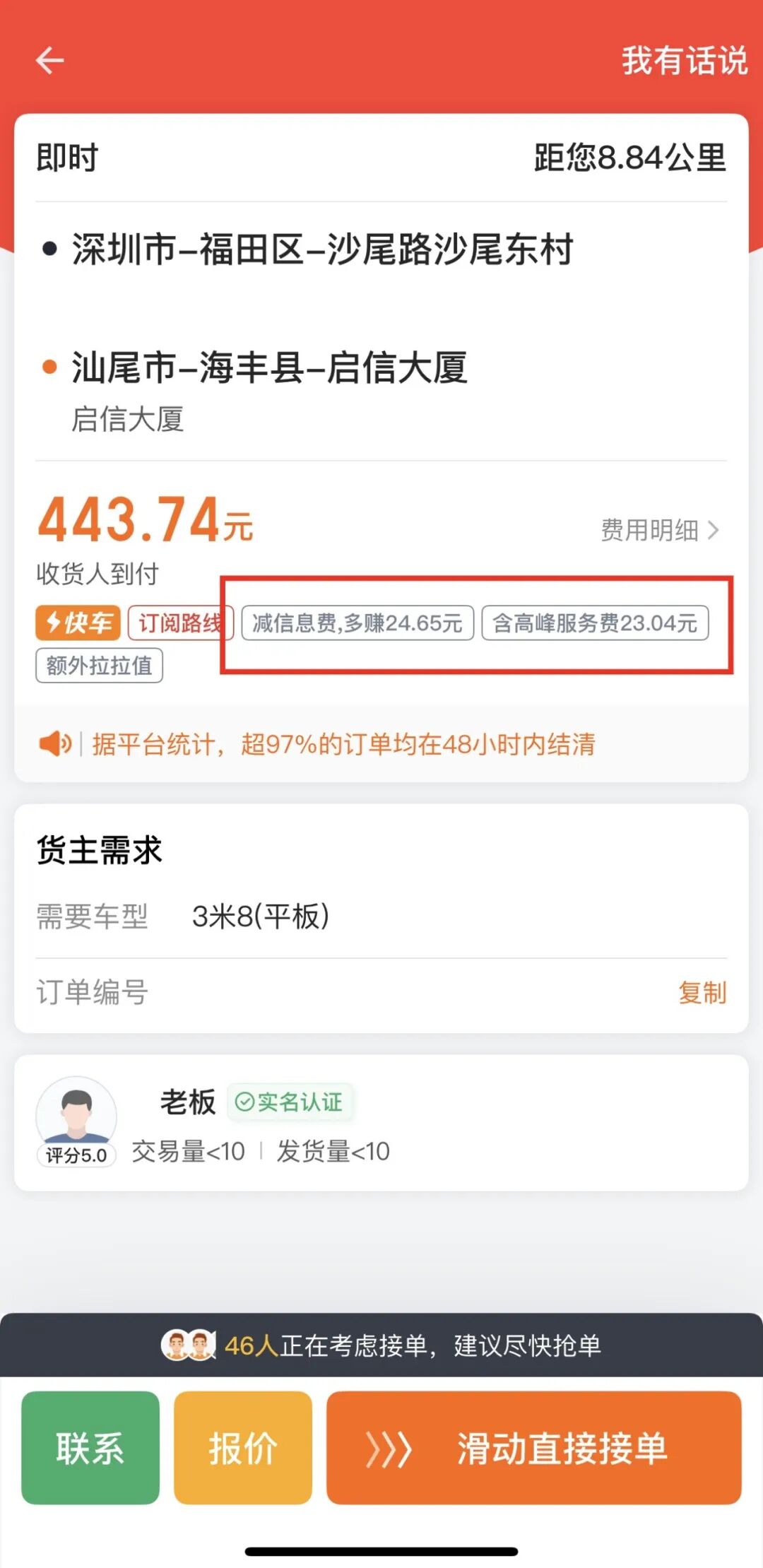The width and height of the screenshot is (763, 1568).
Task: Open 我有话说 feedback
Action: 684,60
